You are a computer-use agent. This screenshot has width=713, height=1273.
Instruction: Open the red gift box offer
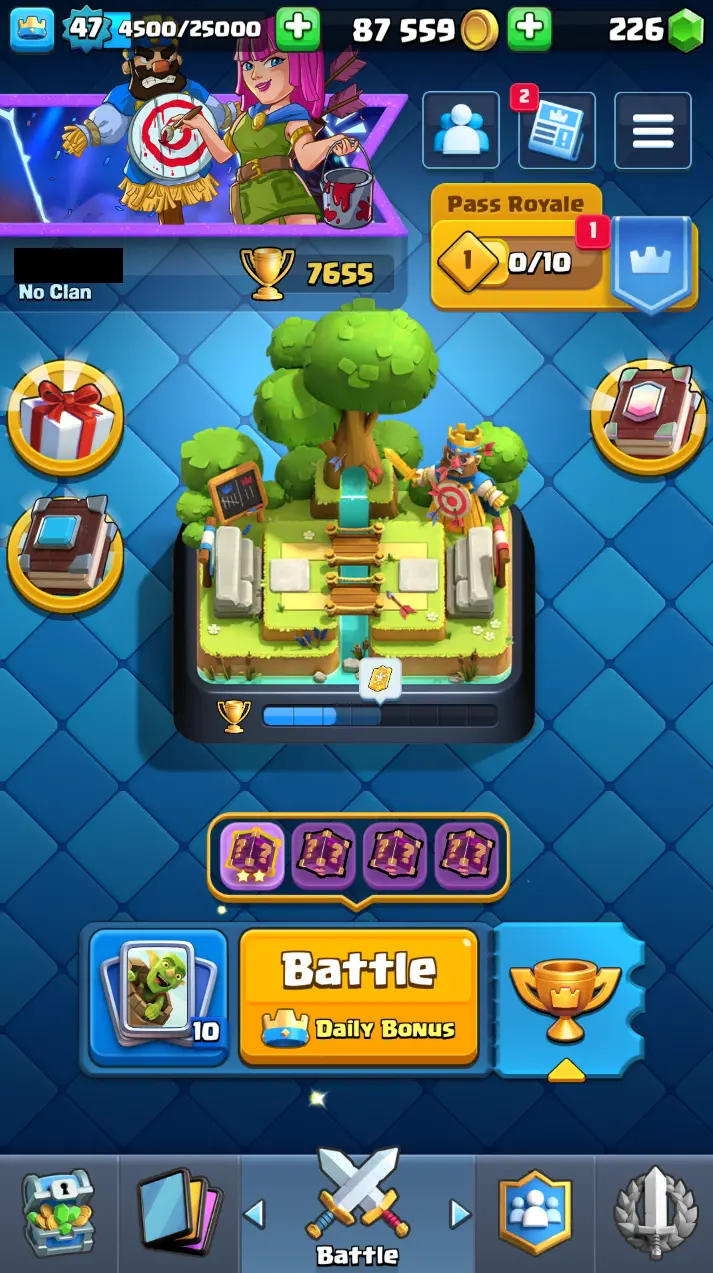pos(65,417)
